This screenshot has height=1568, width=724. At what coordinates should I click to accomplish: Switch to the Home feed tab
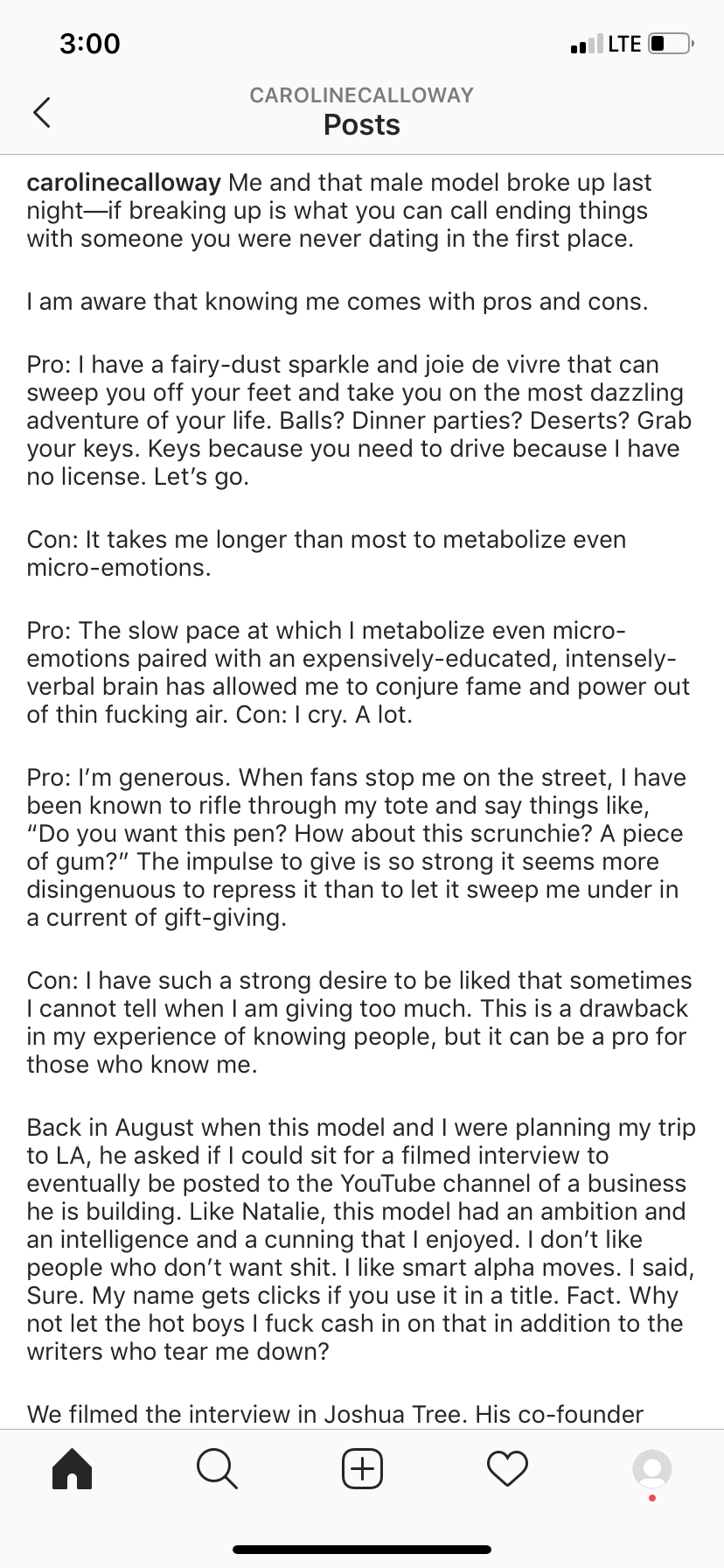tap(72, 1469)
